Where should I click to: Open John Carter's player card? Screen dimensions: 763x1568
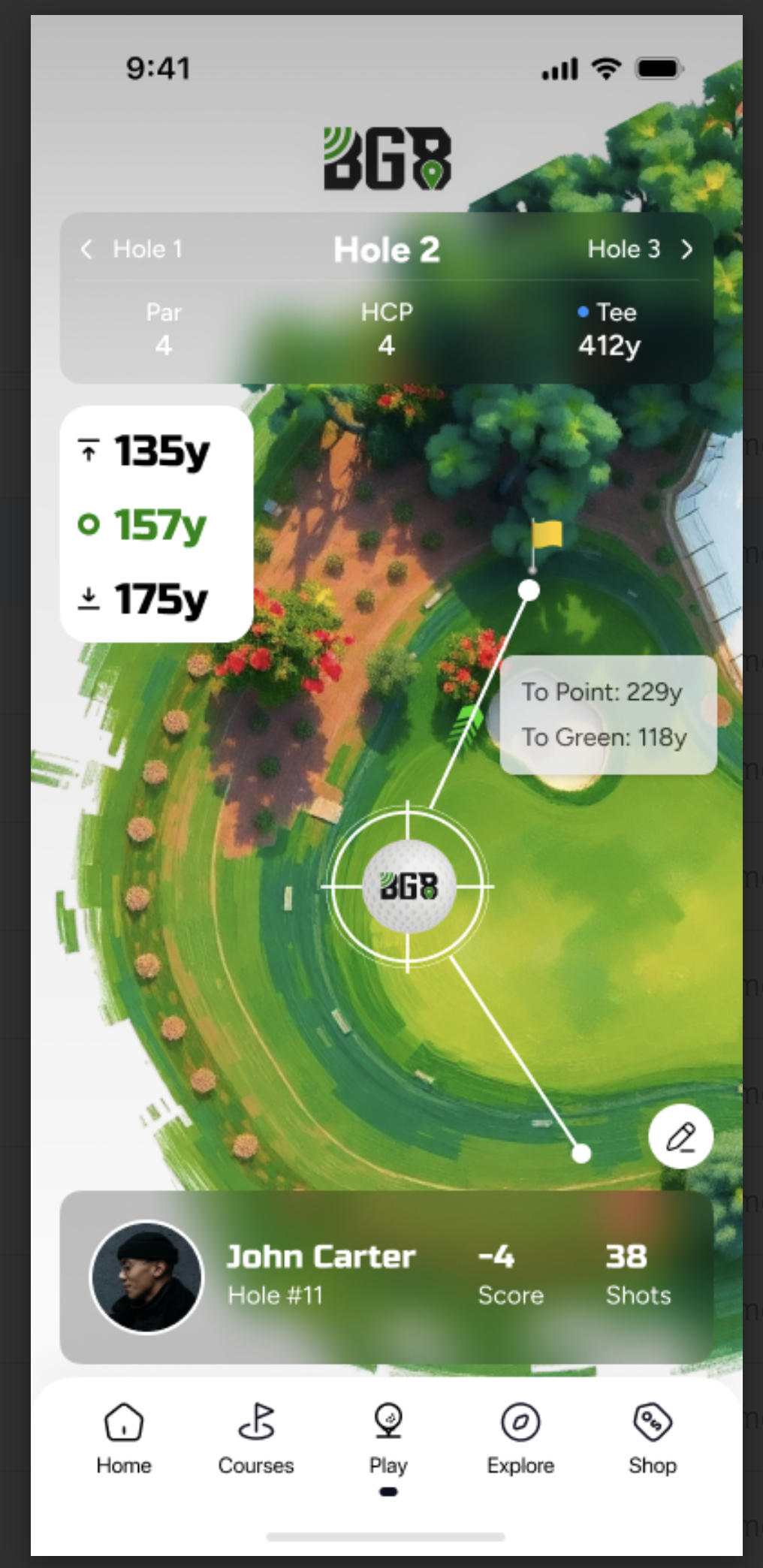386,1276
